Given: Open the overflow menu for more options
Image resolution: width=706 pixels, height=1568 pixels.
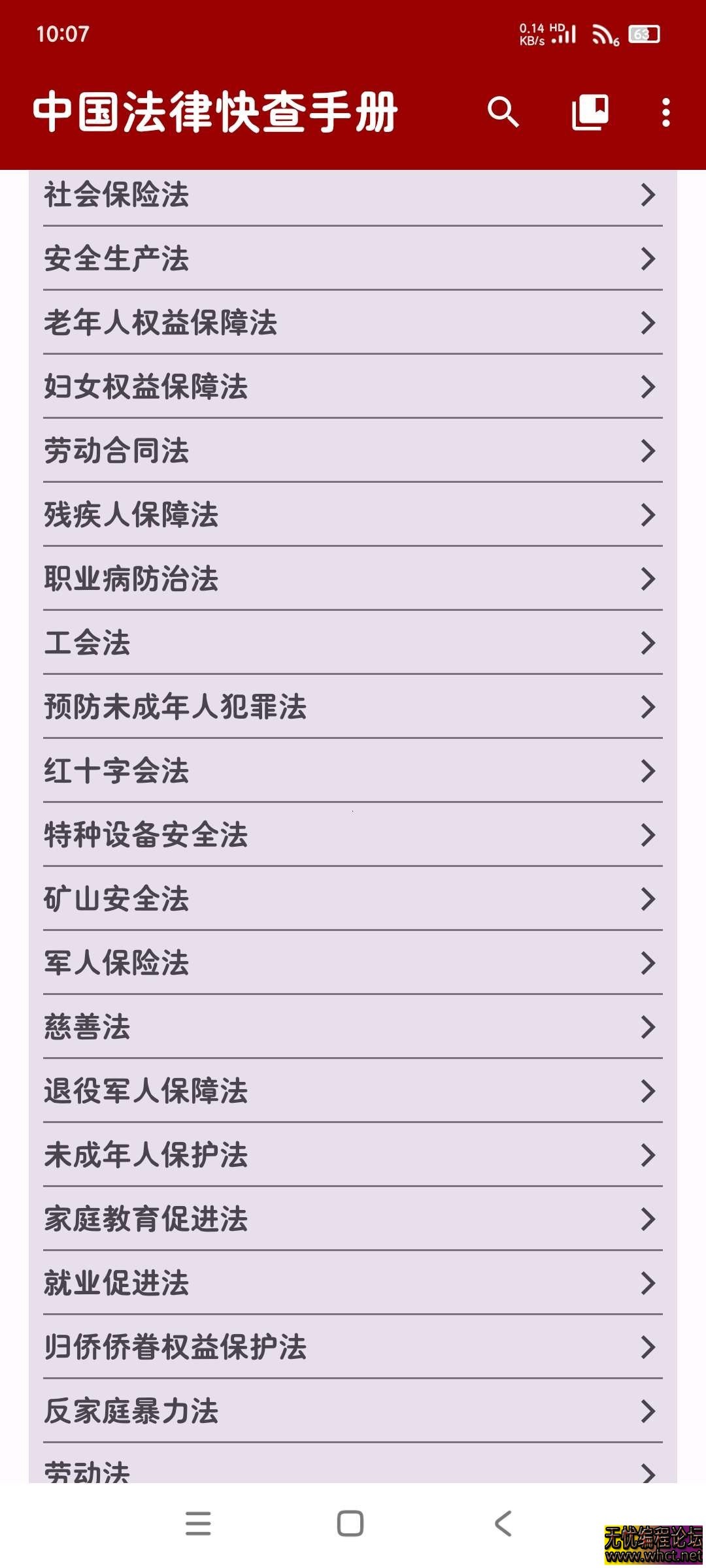Looking at the screenshot, I should pos(667,112).
